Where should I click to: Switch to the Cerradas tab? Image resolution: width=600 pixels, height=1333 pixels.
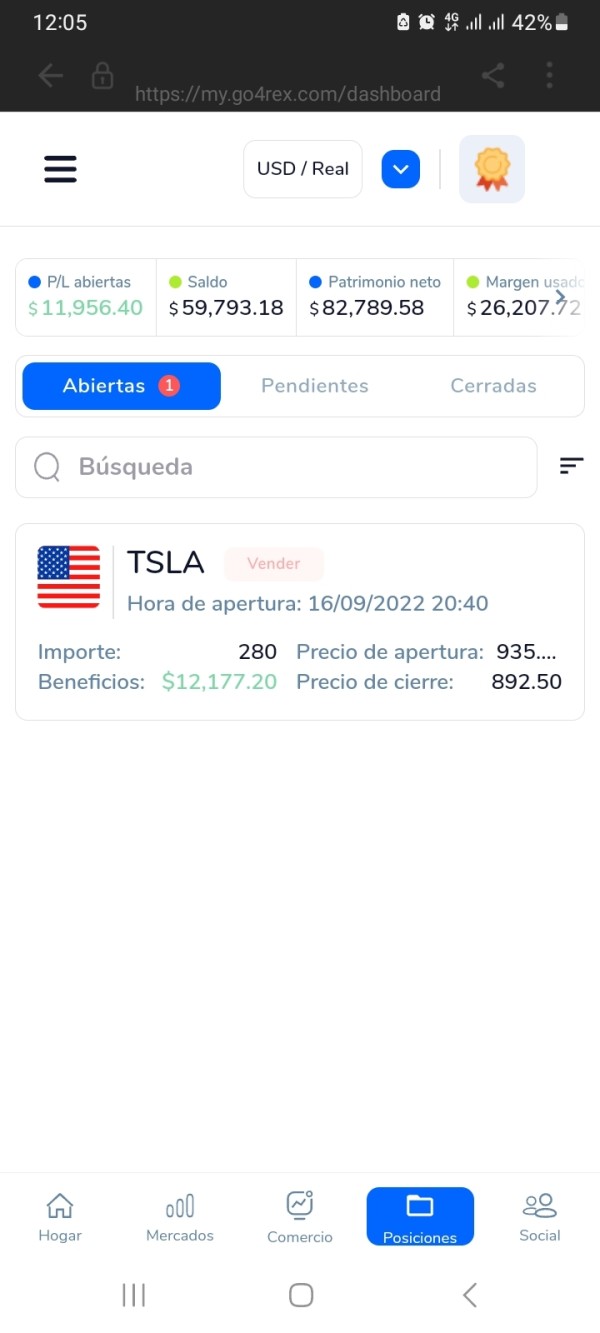tap(493, 386)
